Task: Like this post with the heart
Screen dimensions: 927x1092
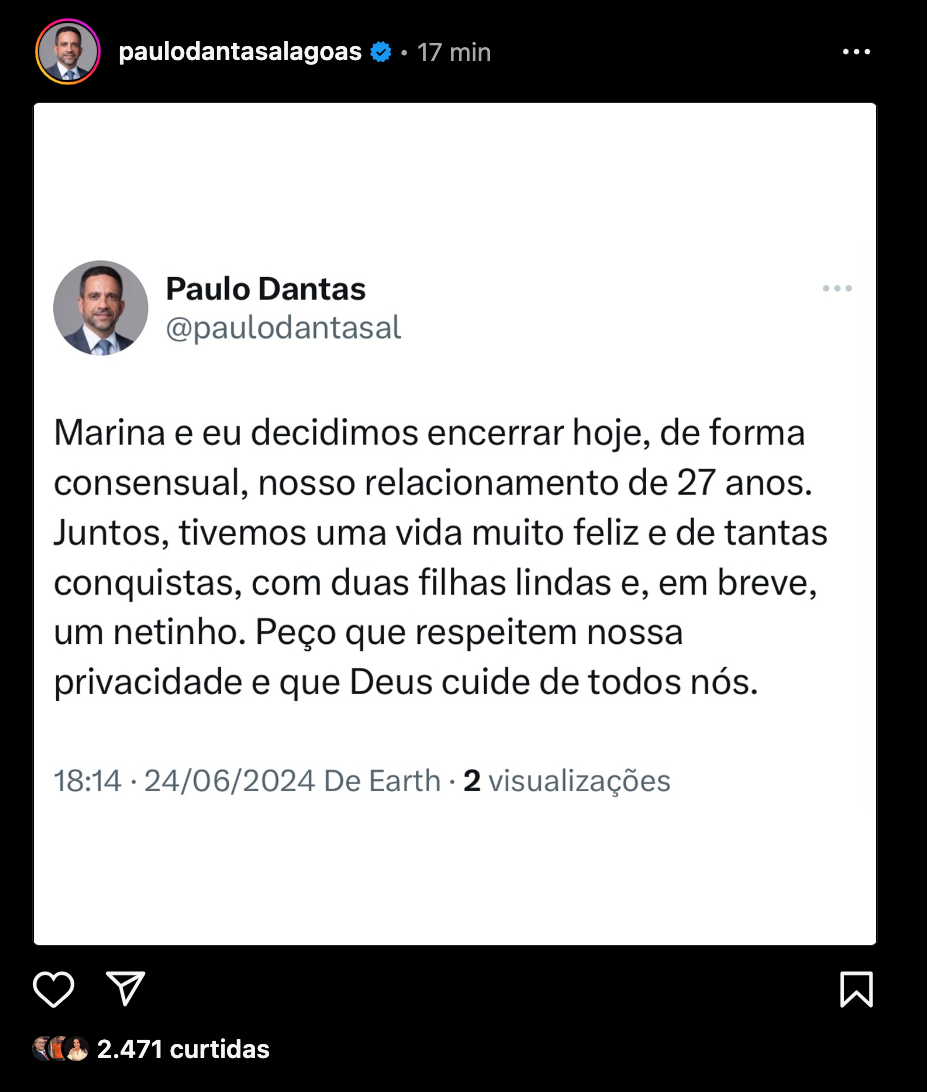Action: [x=54, y=989]
